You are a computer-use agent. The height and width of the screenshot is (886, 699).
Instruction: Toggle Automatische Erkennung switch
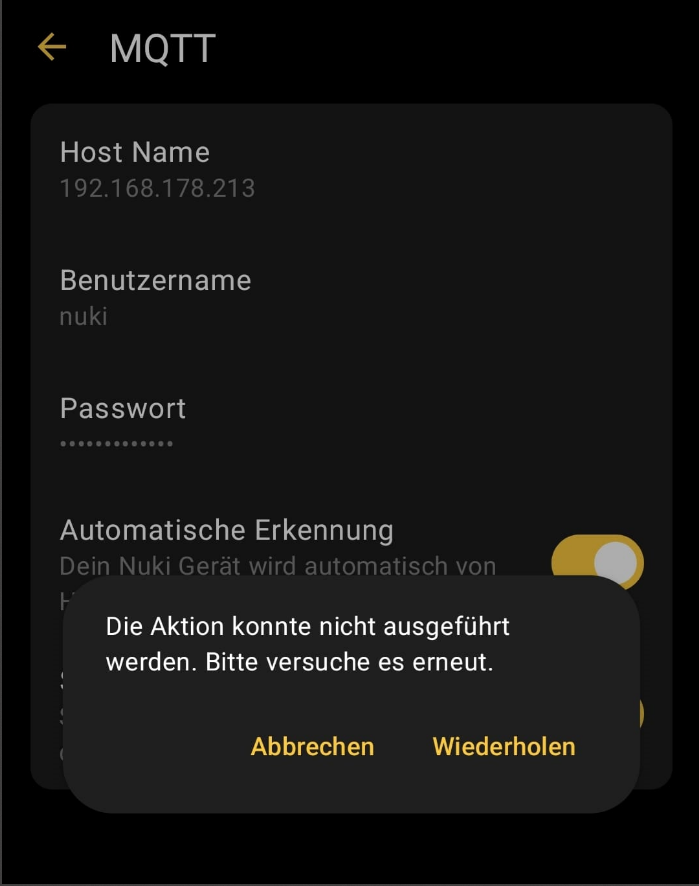598,562
